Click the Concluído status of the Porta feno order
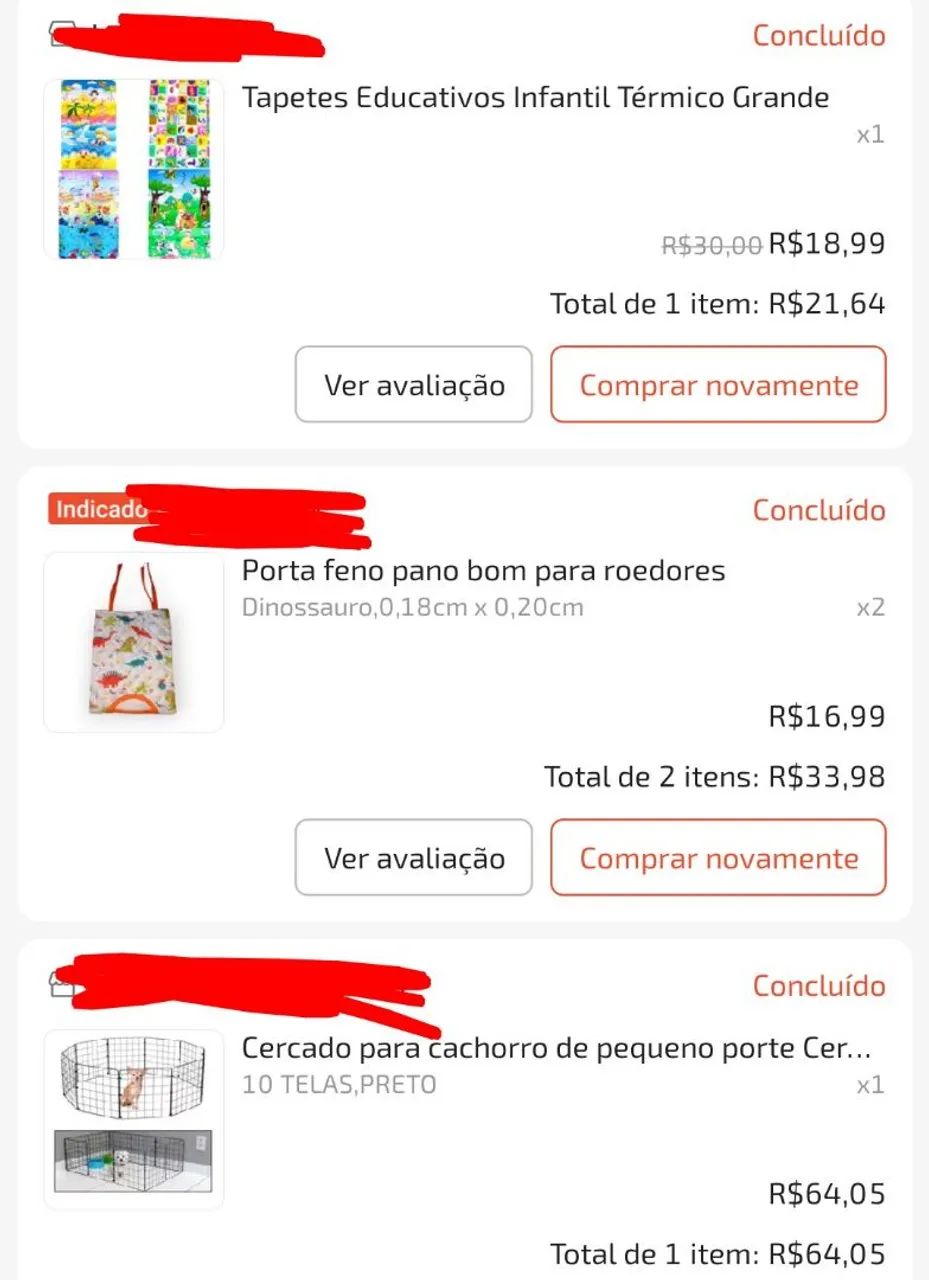Viewport: 929px width, 1280px height. tap(818, 510)
